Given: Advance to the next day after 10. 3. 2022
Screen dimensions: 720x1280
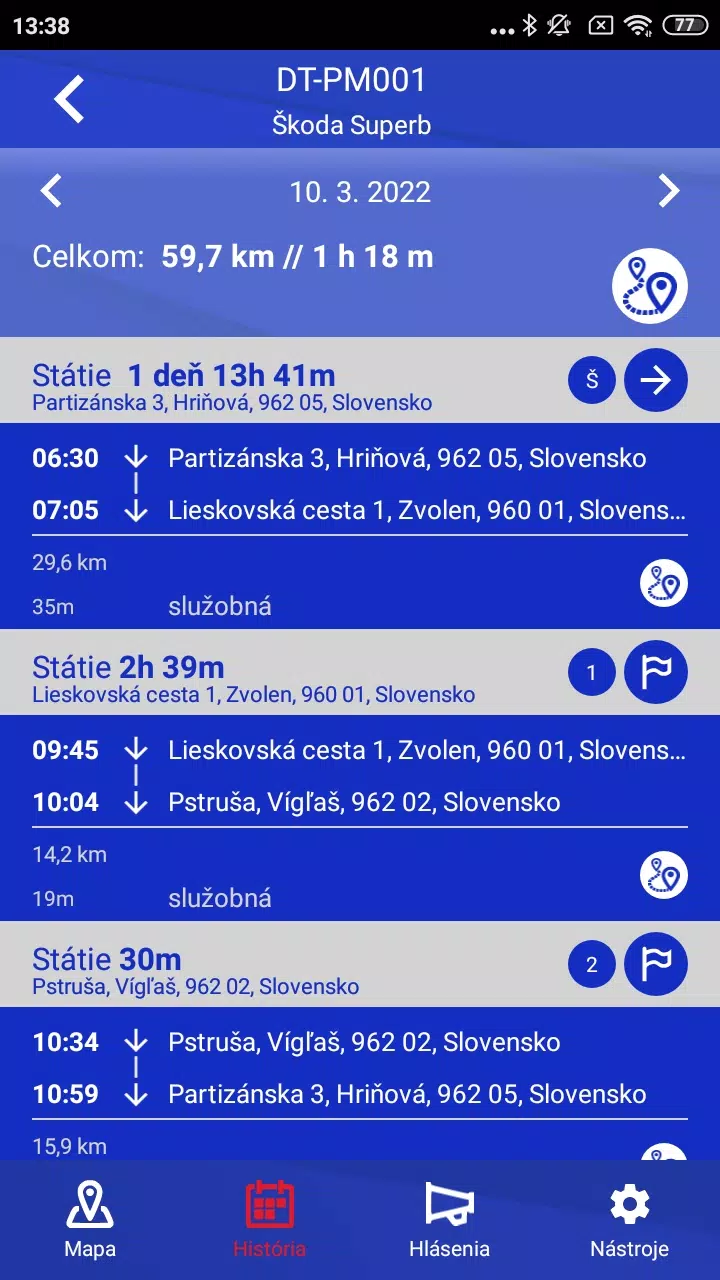Looking at the screenshot, I should (x=668, y=191).
